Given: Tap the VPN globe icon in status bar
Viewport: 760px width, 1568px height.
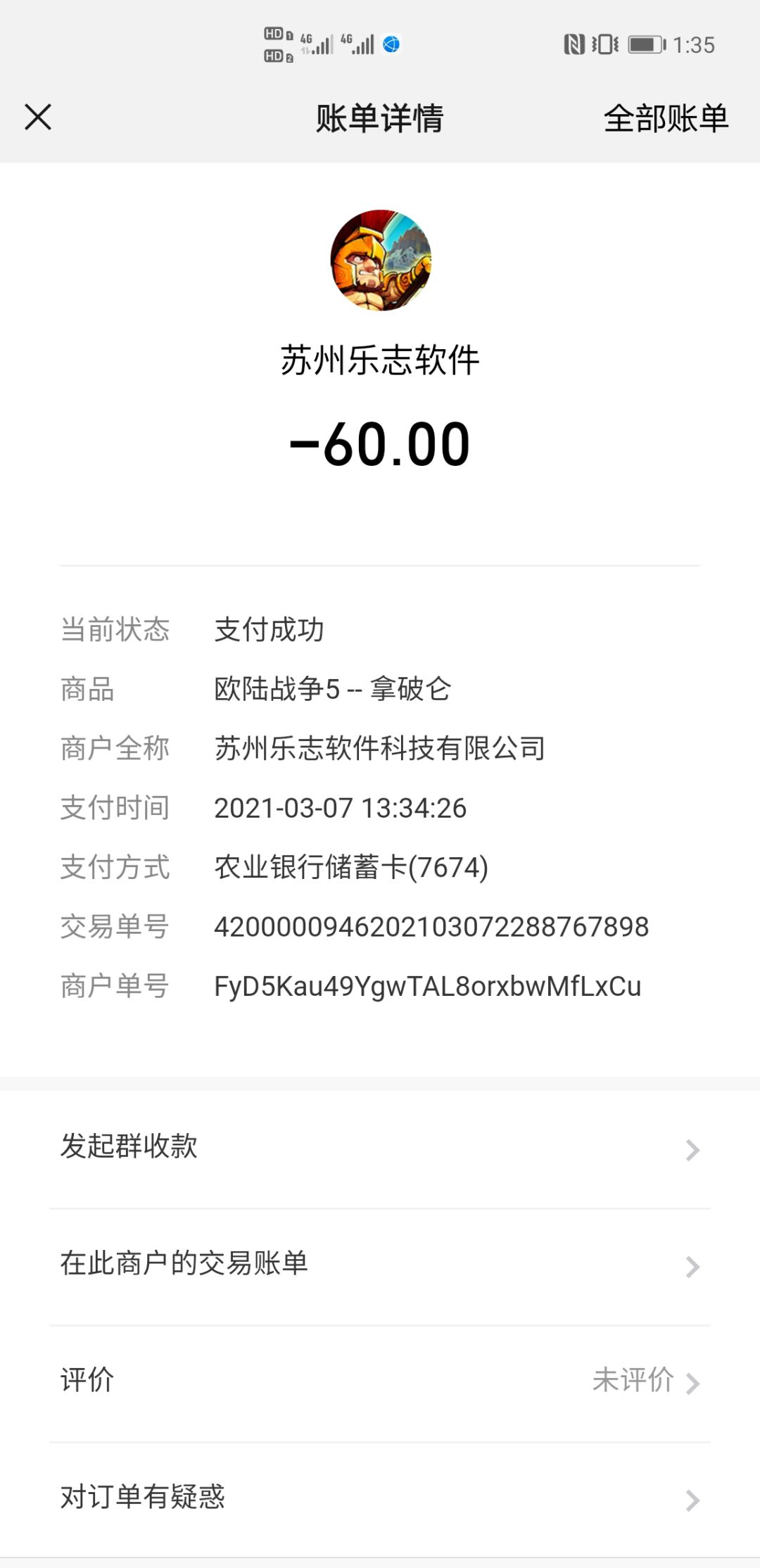Looking at the screenshot, I should pos(391,44).
